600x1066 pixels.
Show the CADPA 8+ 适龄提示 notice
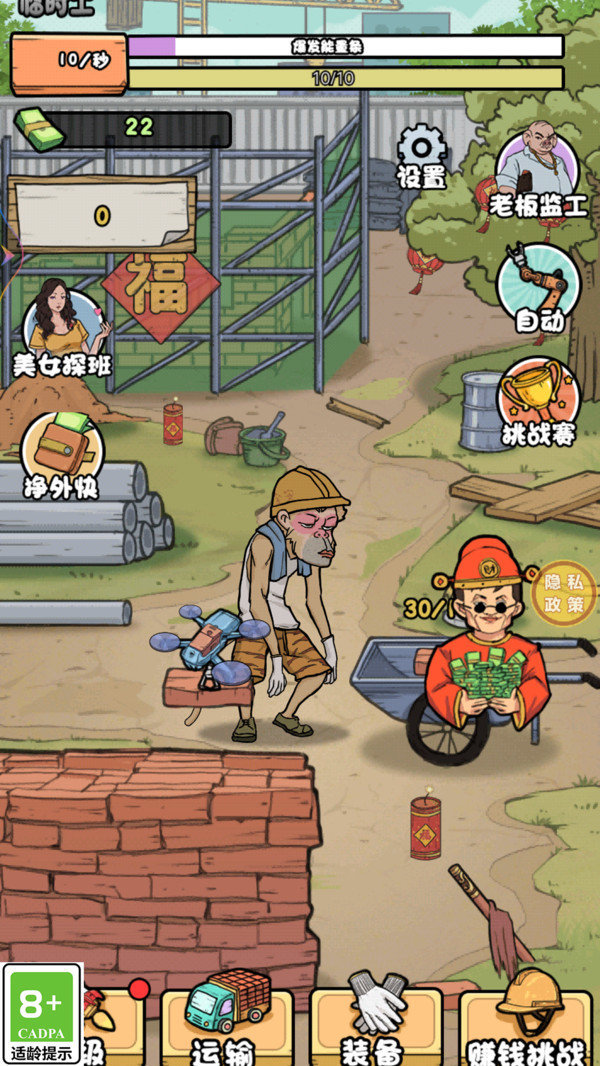(x=41, y=1013)
